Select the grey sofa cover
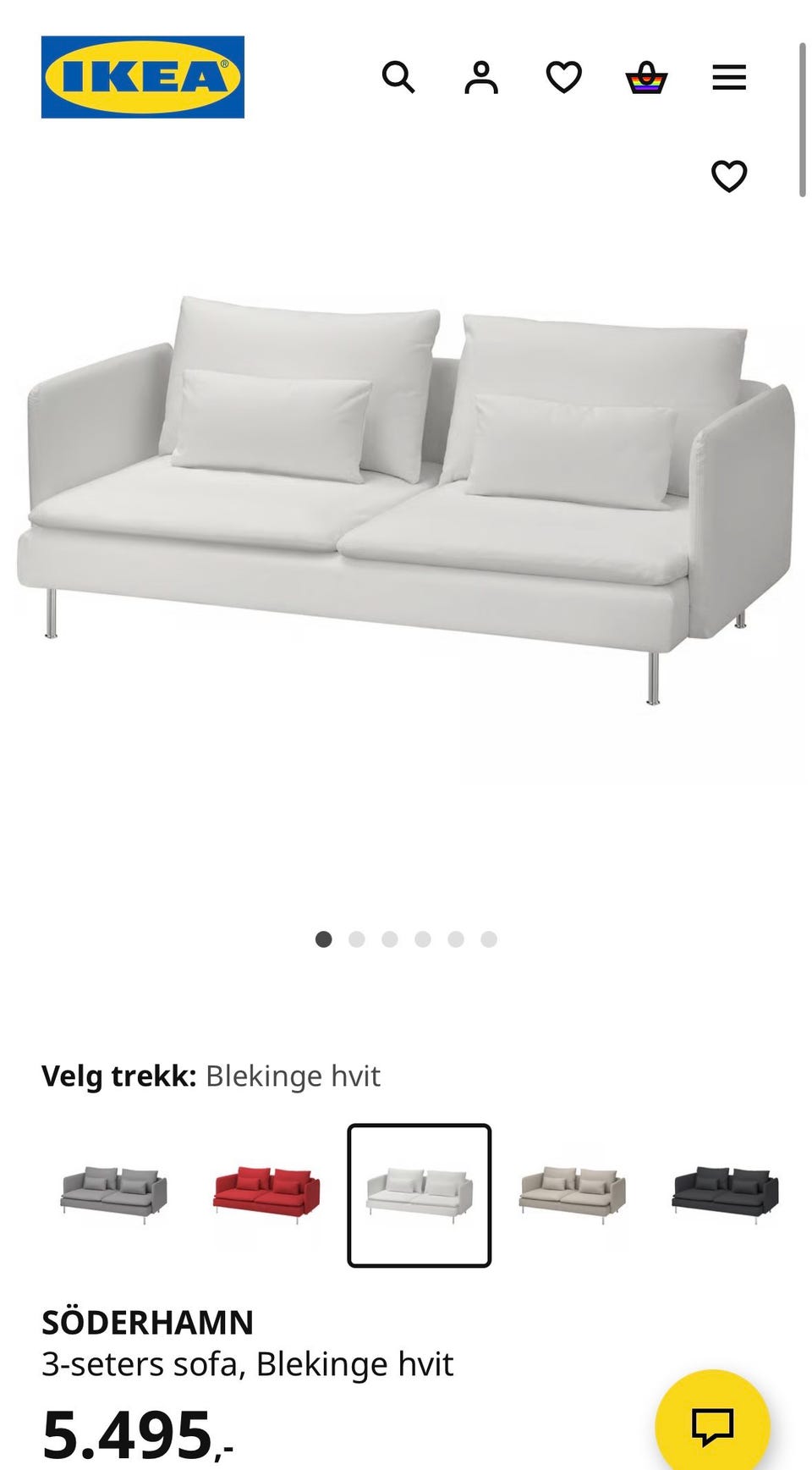812x1470 pixels. (114, 1195)
